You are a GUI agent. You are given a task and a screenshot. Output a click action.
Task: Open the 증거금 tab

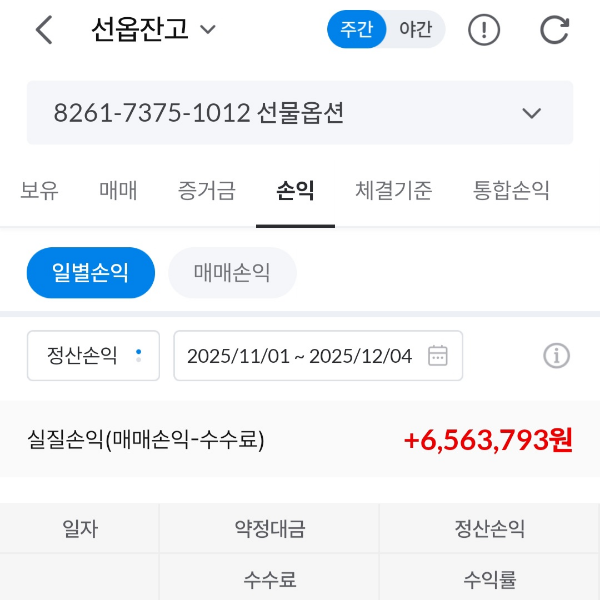(x=206, y=190)
